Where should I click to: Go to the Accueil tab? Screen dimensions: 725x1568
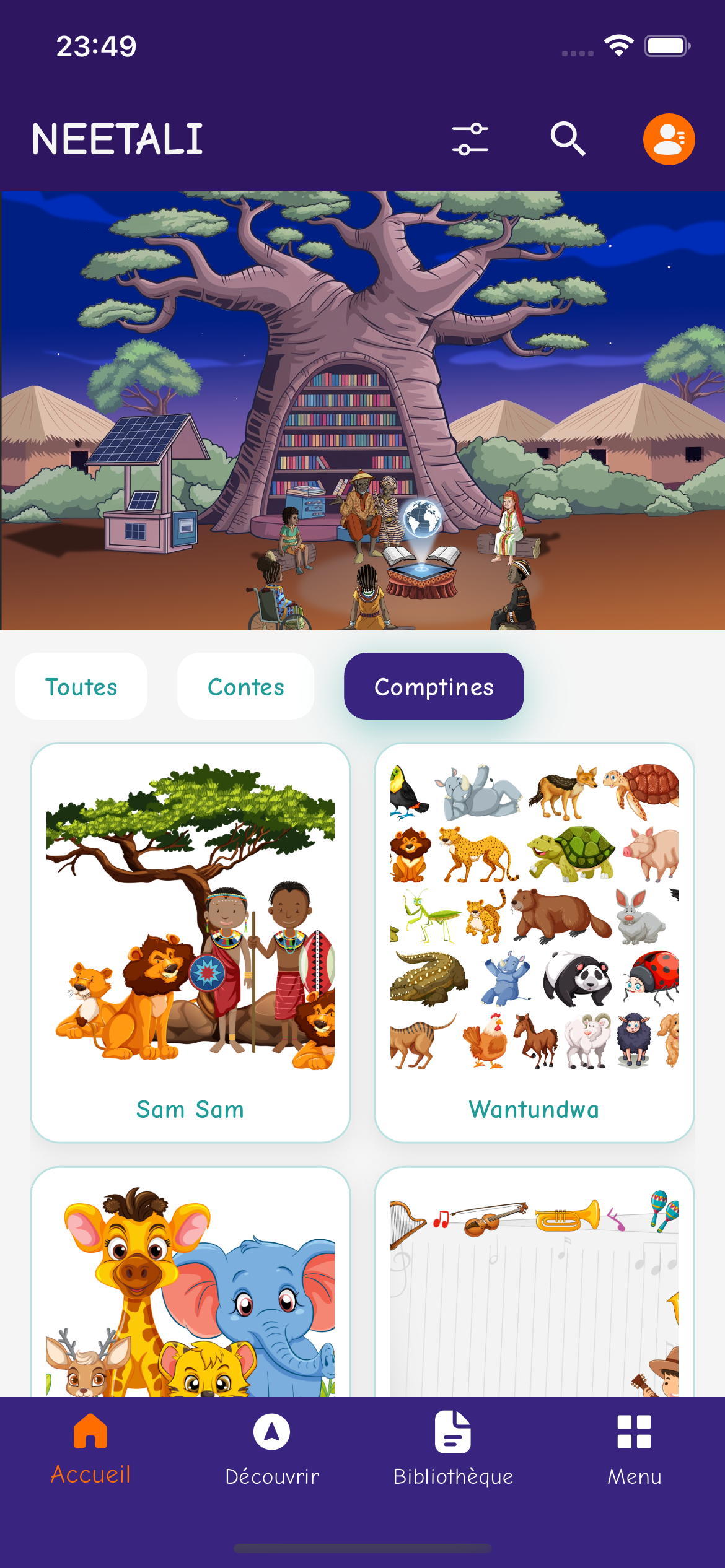[x=90, y=1449]
